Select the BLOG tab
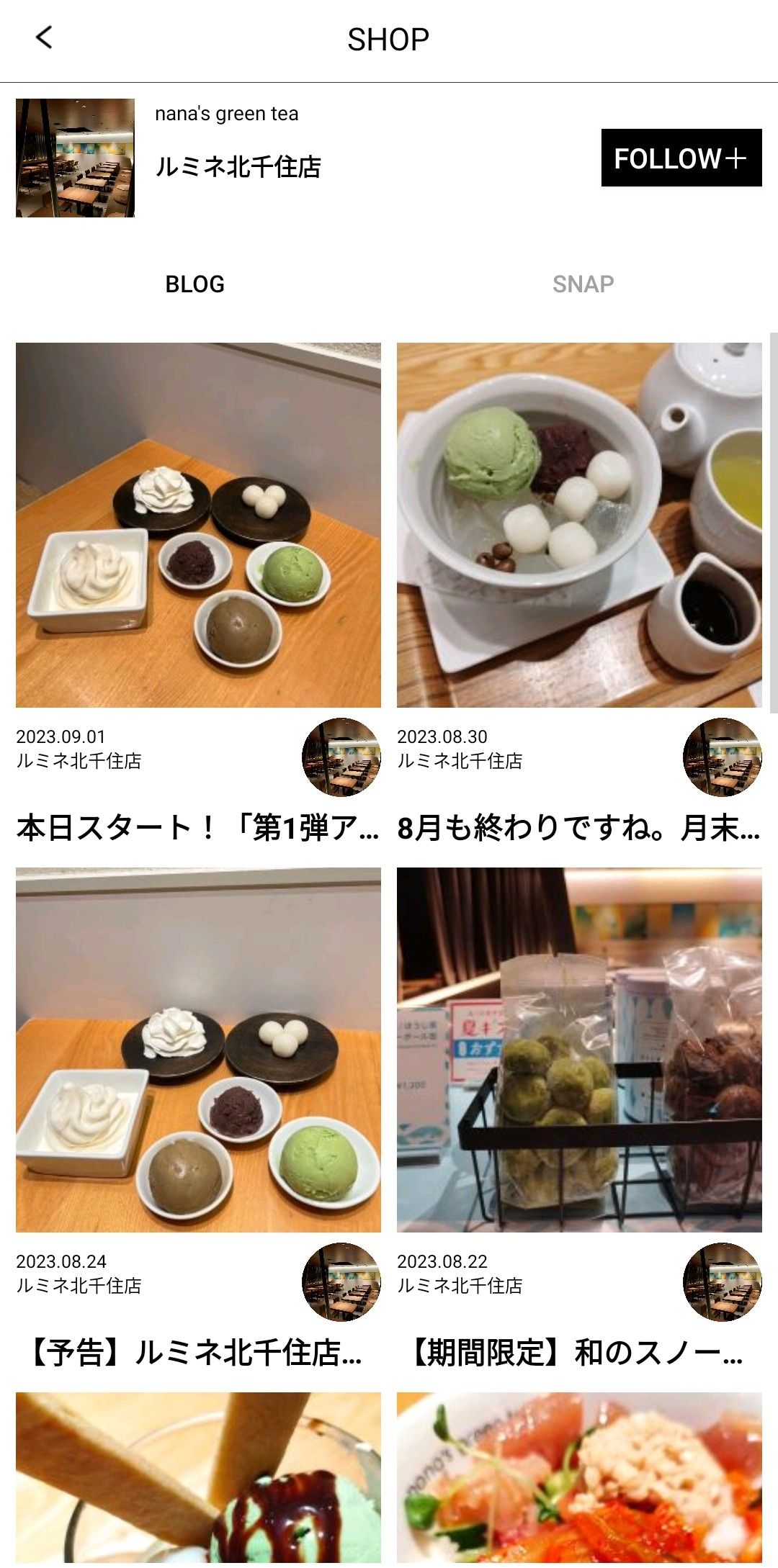The width and height of the screenshot is (778, 1568). click(194, 284)
